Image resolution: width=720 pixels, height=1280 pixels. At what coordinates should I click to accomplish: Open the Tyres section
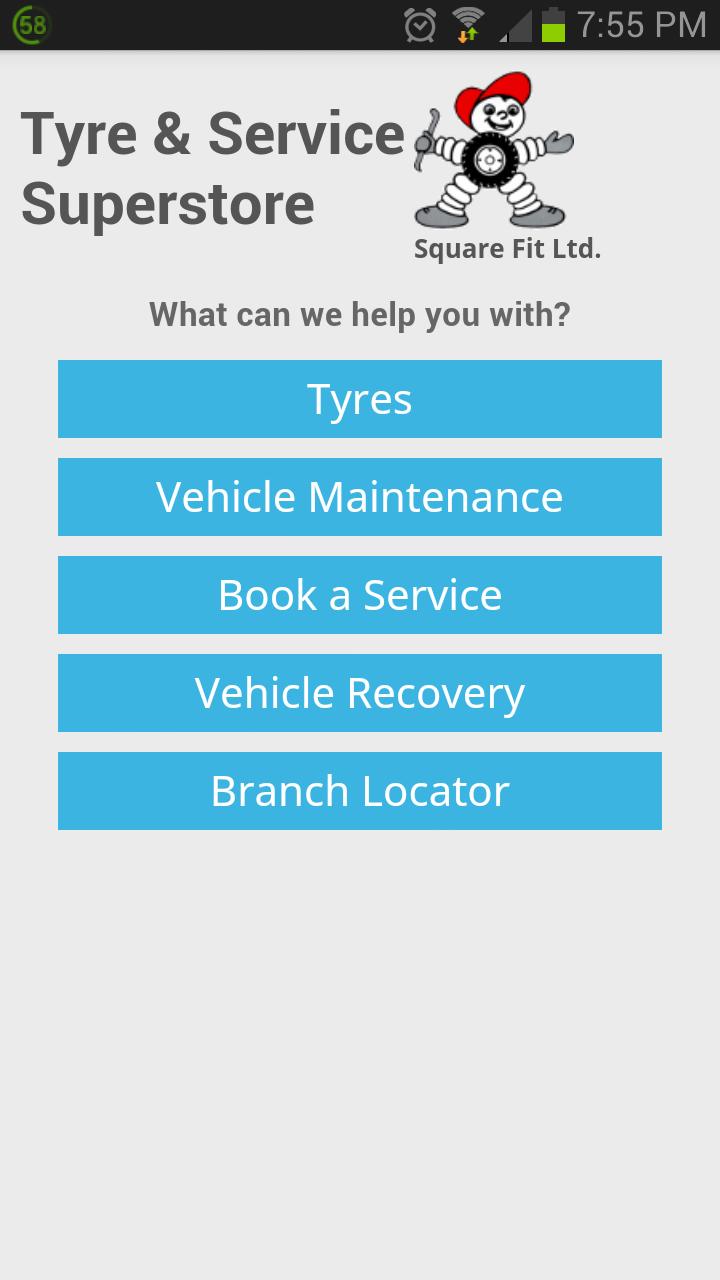click(x=360, y=398)
